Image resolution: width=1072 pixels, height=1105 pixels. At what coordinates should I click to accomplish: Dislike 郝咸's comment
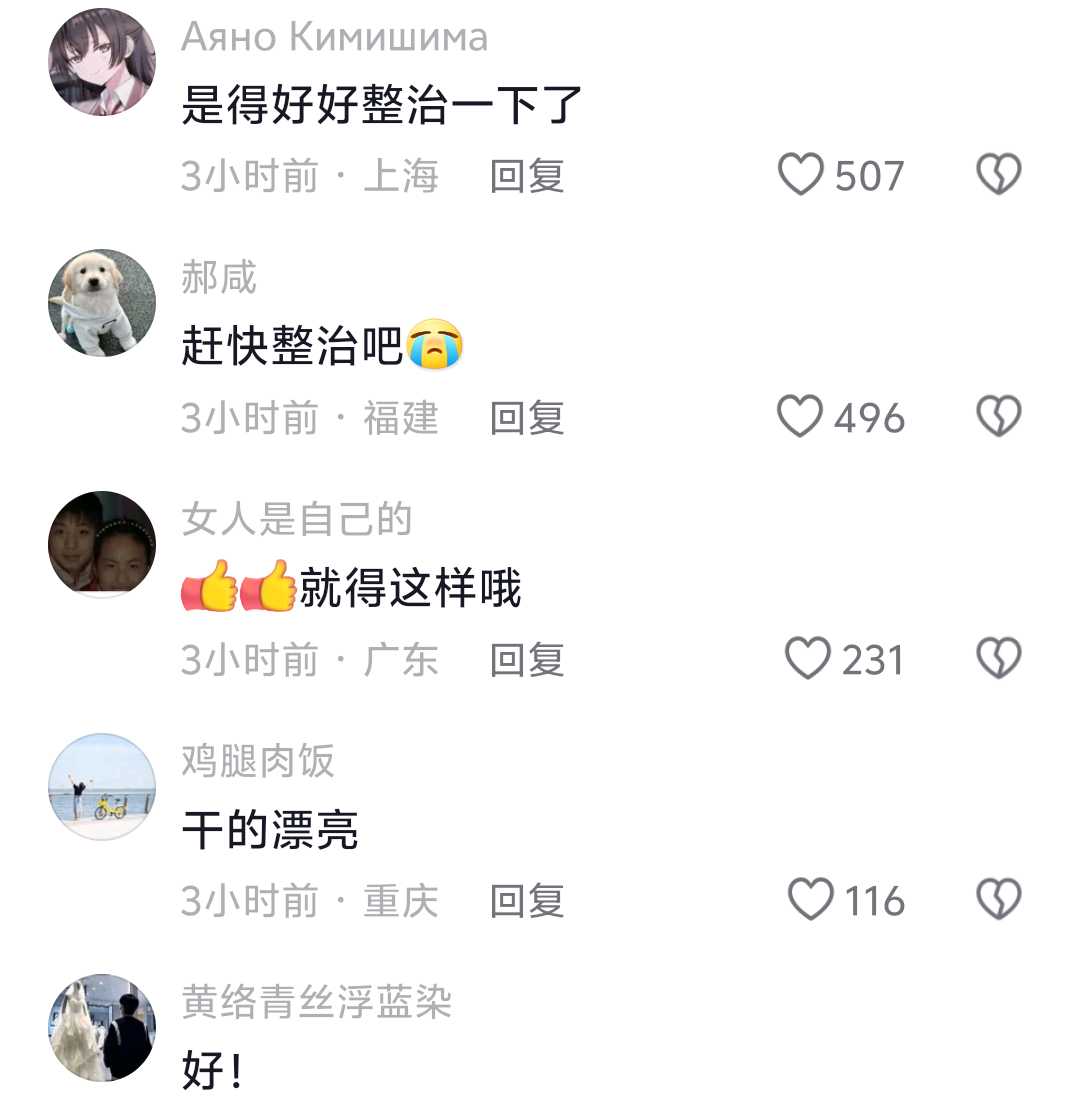click(998, 417)
